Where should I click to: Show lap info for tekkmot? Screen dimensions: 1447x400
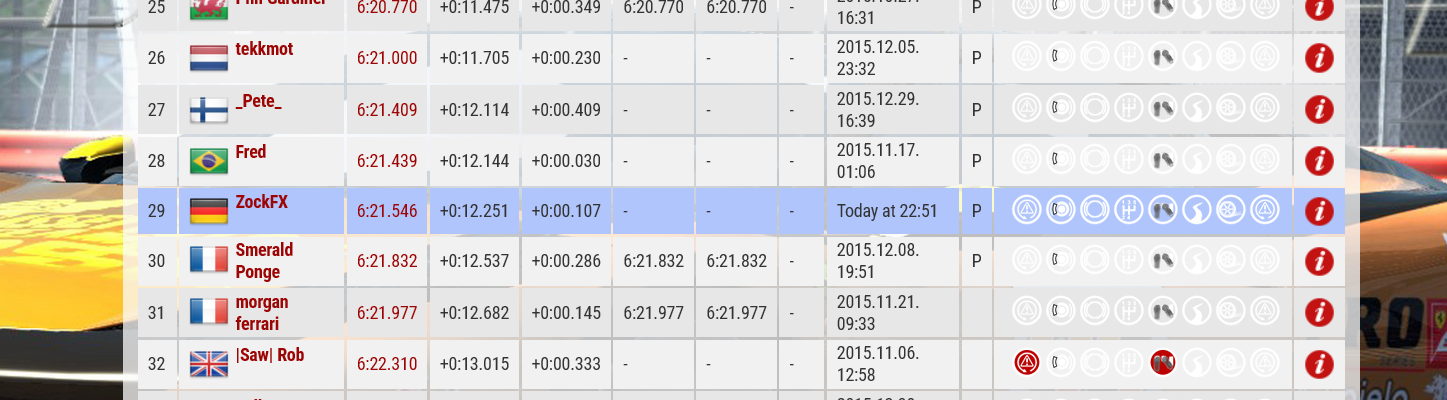[1319, 58]
